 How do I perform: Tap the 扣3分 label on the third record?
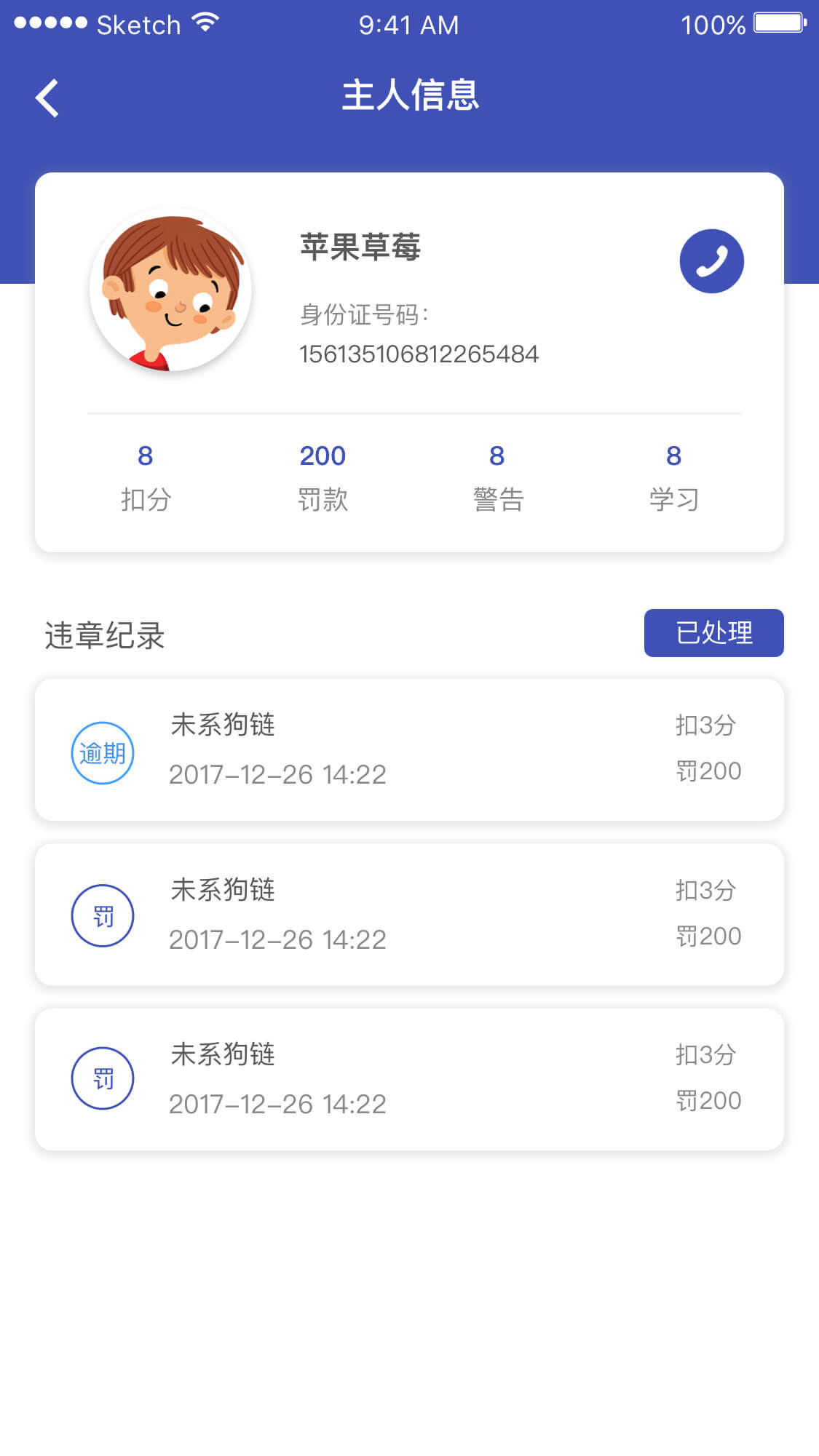click(x=706, y=1053)
